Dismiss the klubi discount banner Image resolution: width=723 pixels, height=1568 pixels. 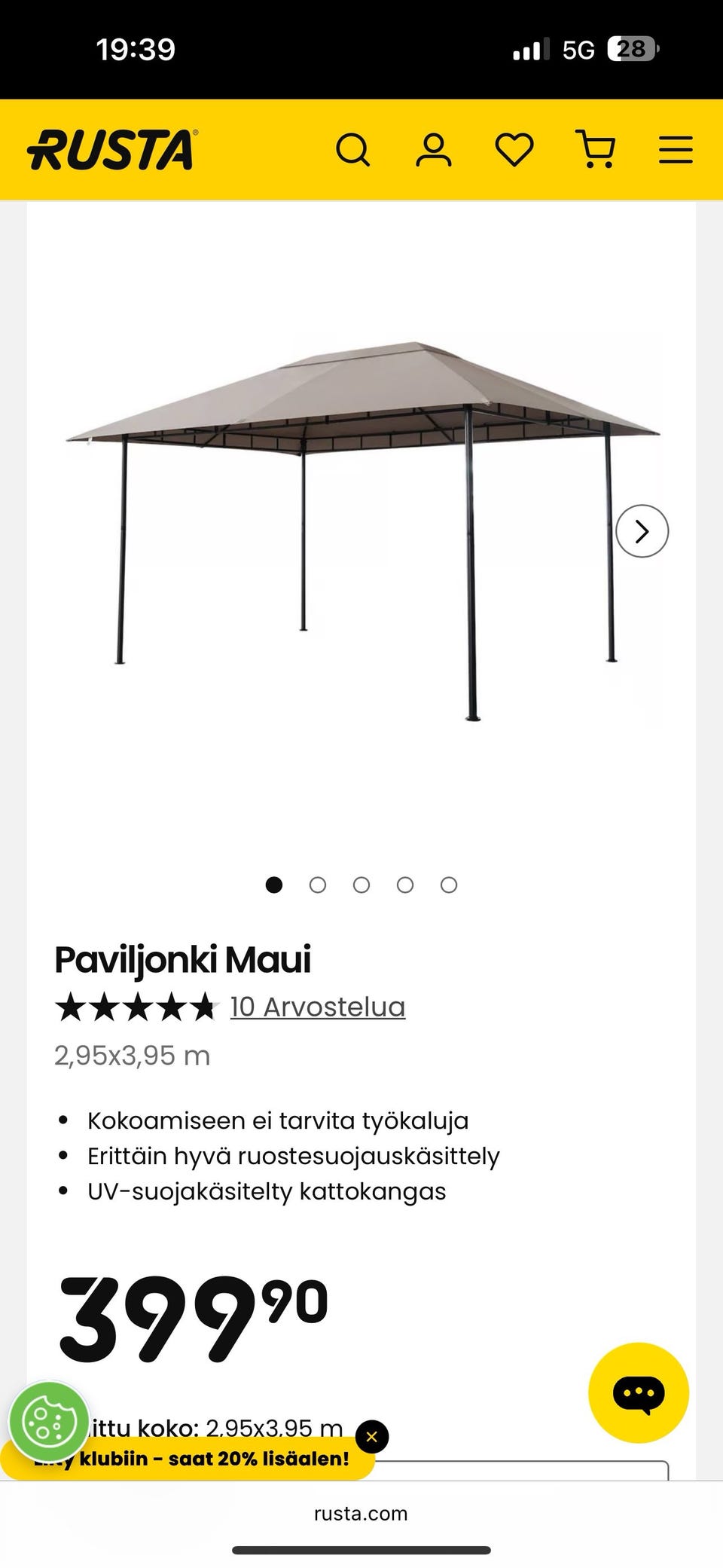(371, 1437)
